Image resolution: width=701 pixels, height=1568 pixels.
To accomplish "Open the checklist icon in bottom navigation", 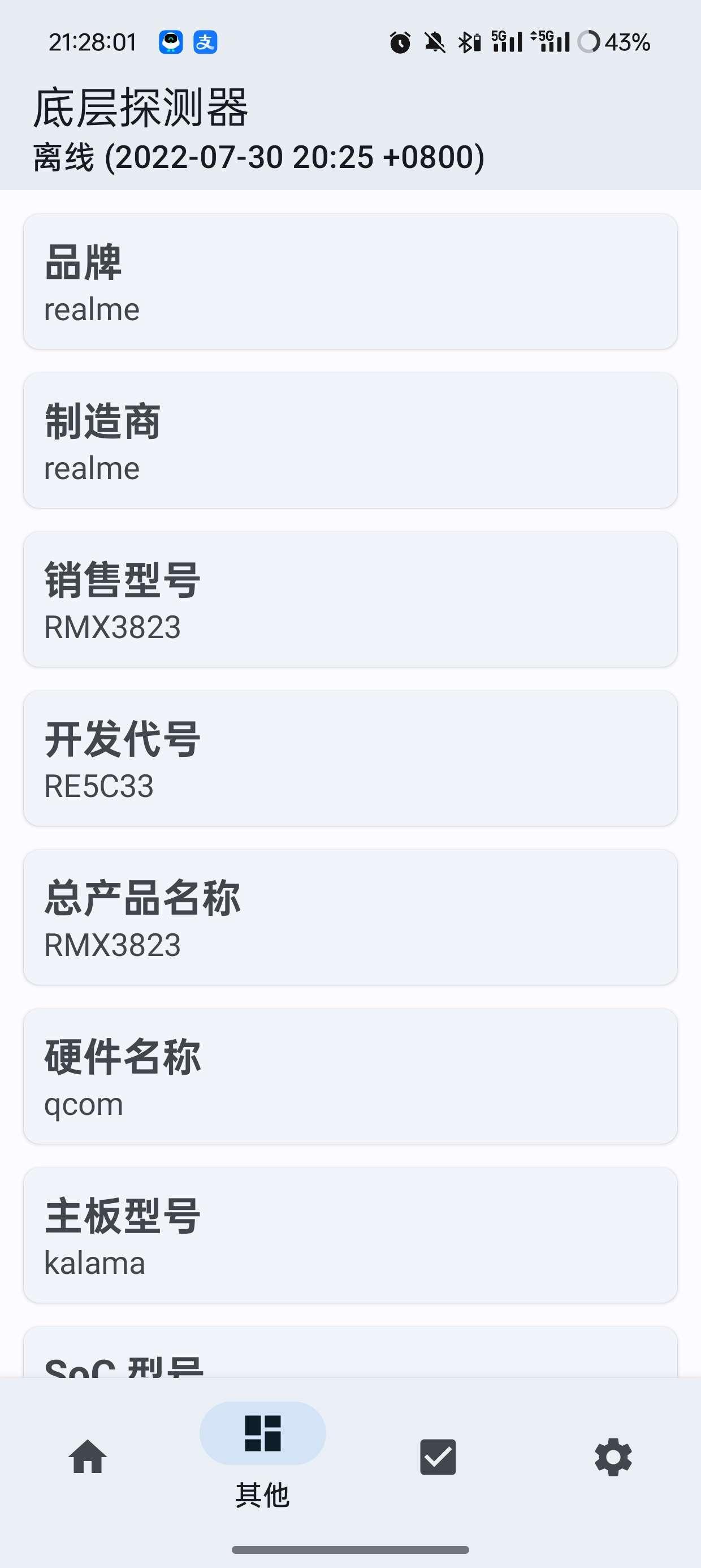I will tap(438, 1458).
